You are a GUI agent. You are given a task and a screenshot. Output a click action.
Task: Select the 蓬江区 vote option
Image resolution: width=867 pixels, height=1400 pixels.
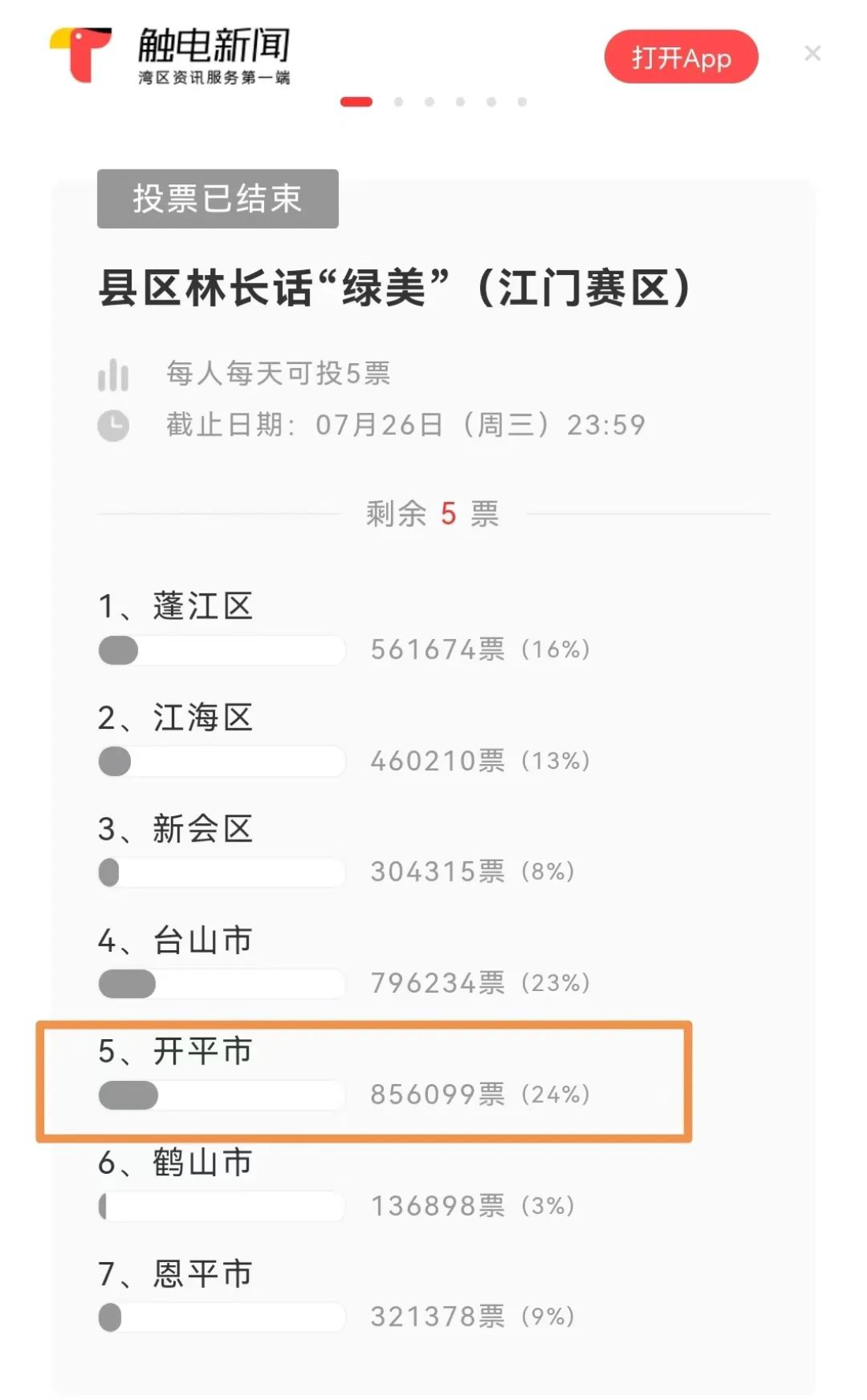pyautogui.click(x=433, y=628)
